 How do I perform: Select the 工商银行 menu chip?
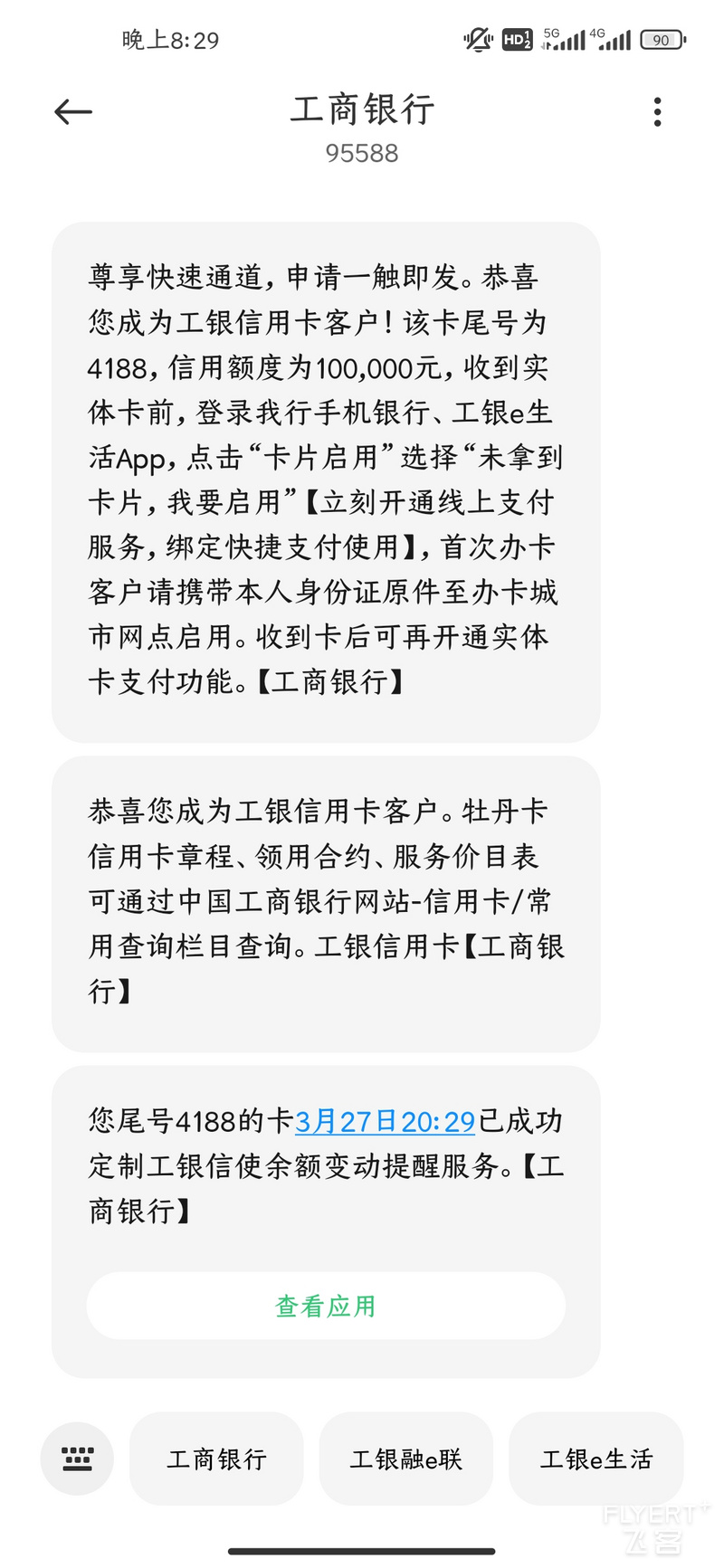pyautogui.click(x=216, y=1459)
